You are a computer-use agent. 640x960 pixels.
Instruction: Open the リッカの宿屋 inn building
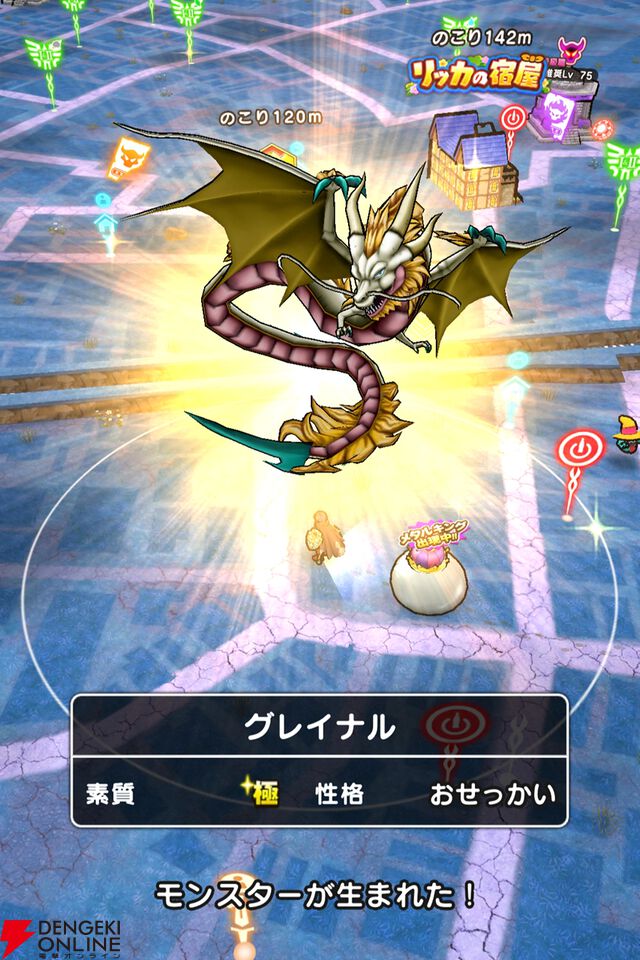(x=472, y=158)
